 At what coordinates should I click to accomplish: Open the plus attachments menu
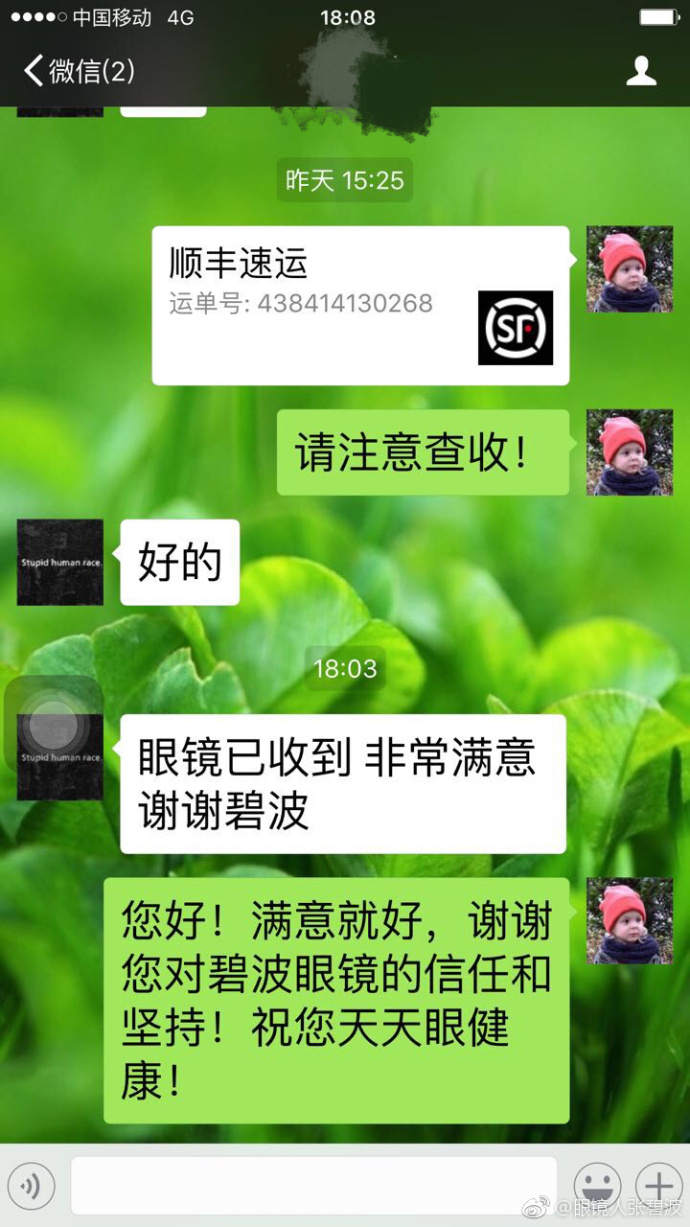pos(659,1187)
